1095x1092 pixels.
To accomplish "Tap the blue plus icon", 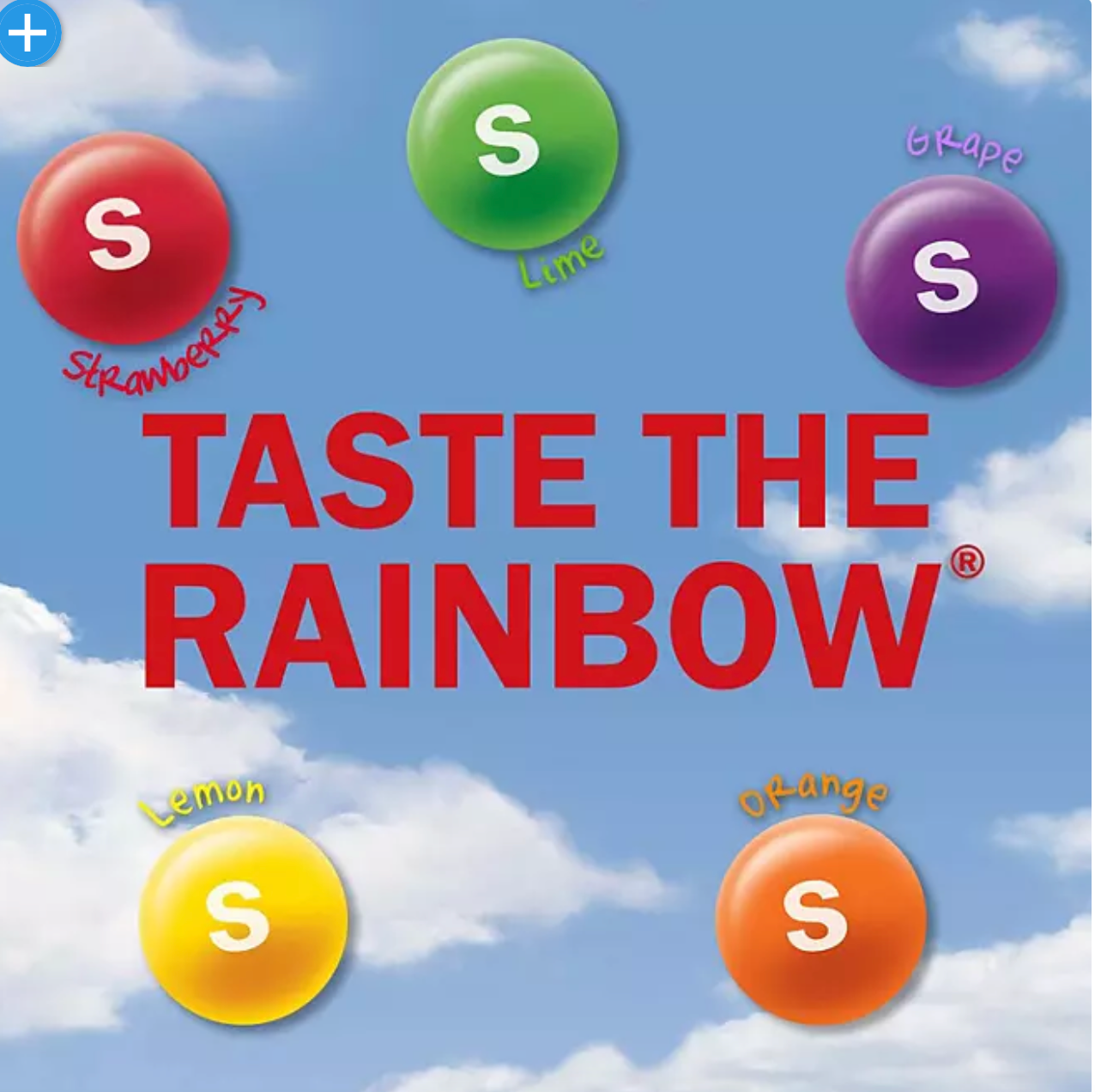I will [x=28, y=33].
